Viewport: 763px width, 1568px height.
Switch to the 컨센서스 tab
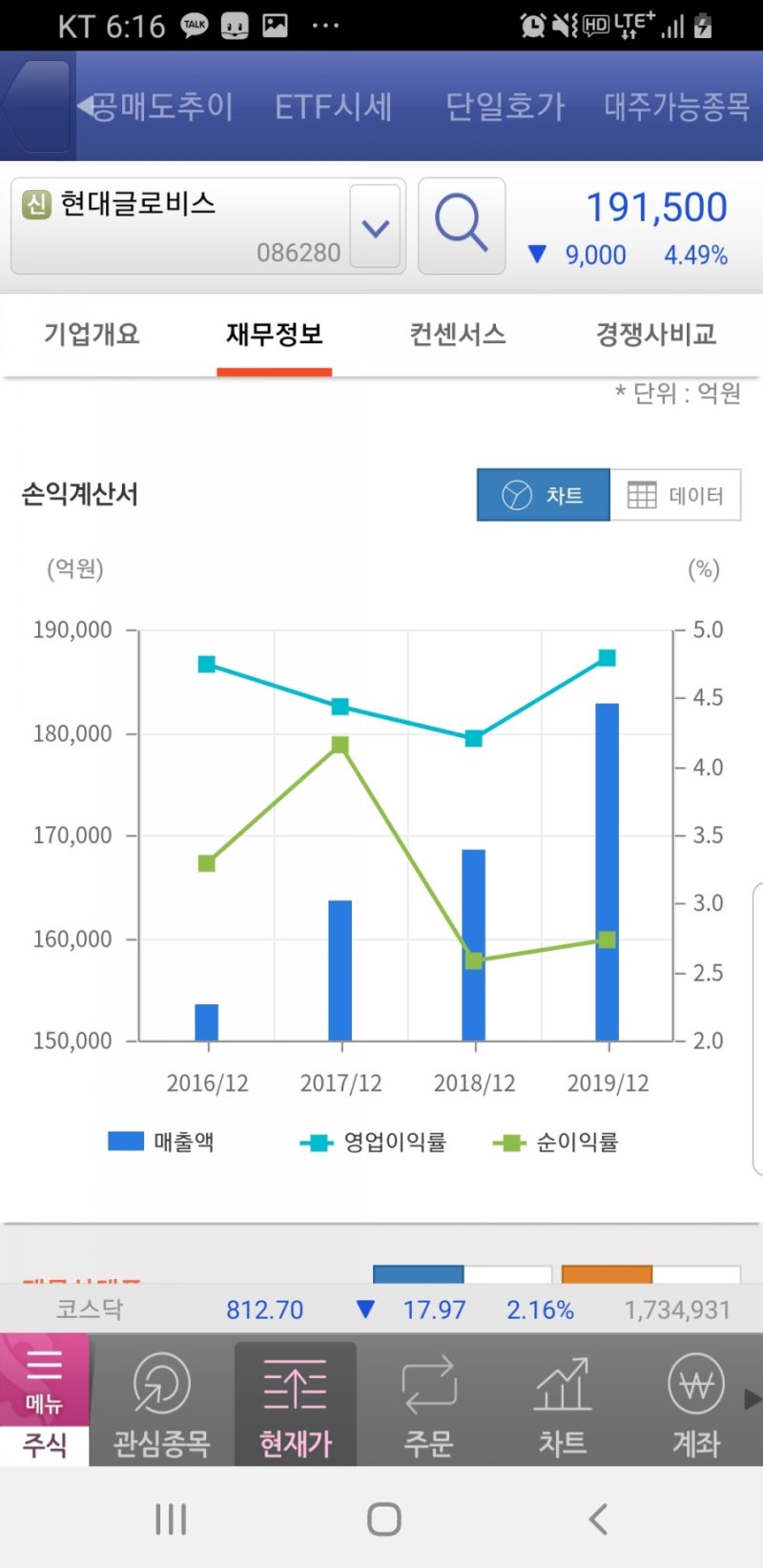coord(457,334)
